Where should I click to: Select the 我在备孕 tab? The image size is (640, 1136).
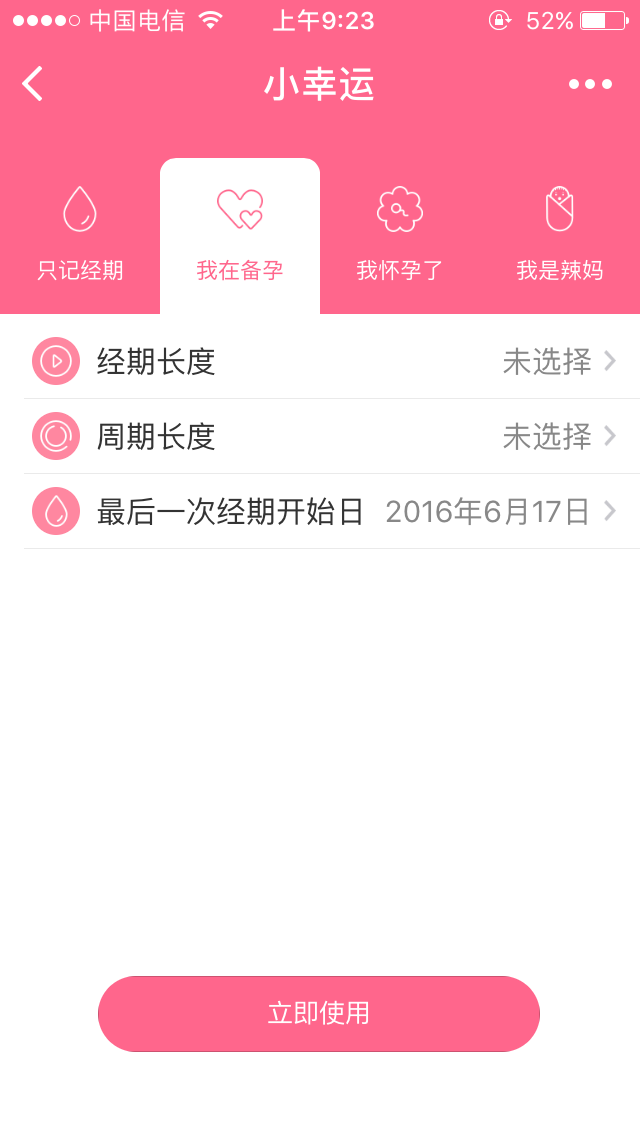click(240, 236)
